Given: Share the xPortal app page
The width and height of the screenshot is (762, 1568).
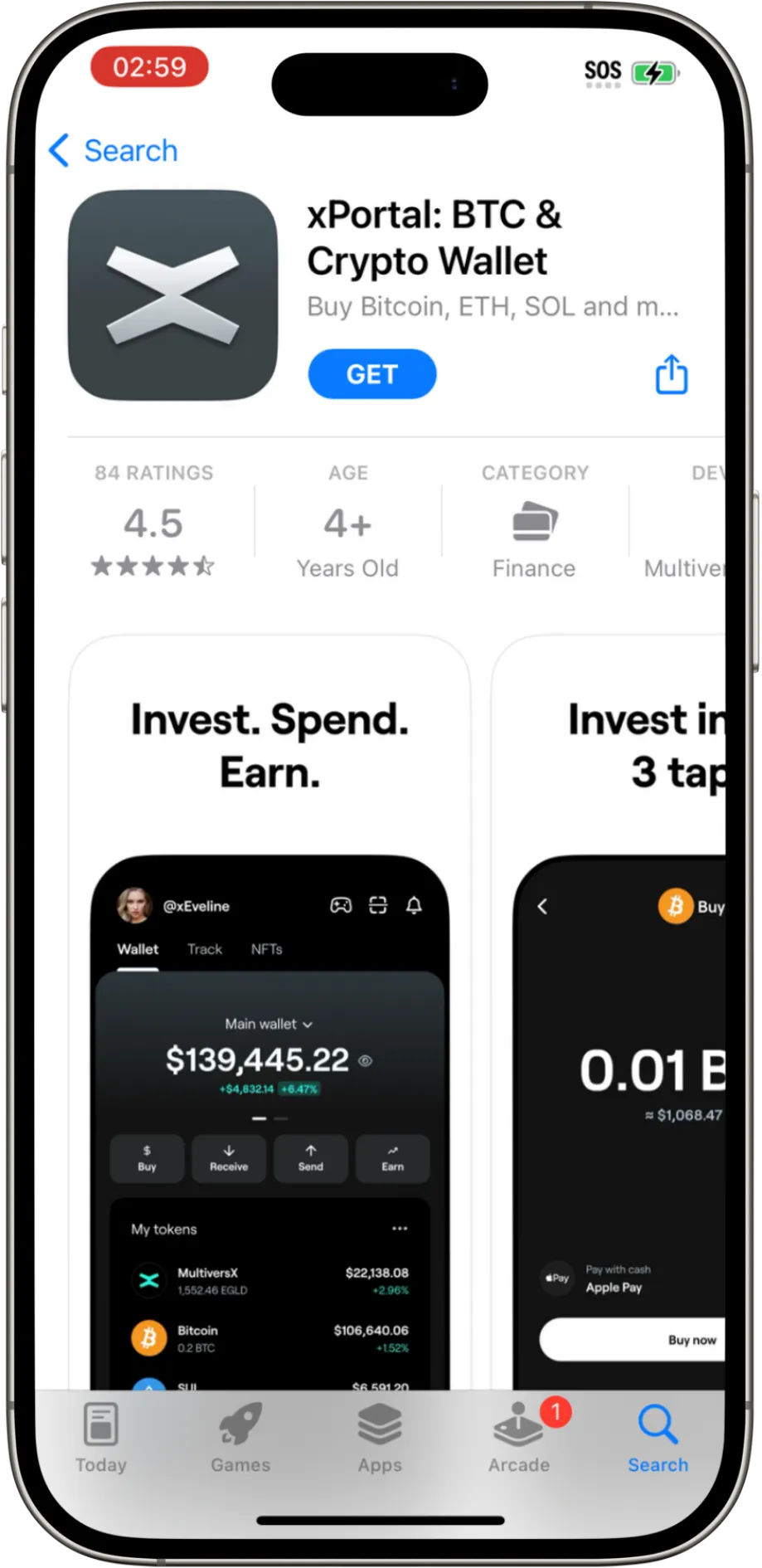Looking at the screenshot, I should (671, 374).
